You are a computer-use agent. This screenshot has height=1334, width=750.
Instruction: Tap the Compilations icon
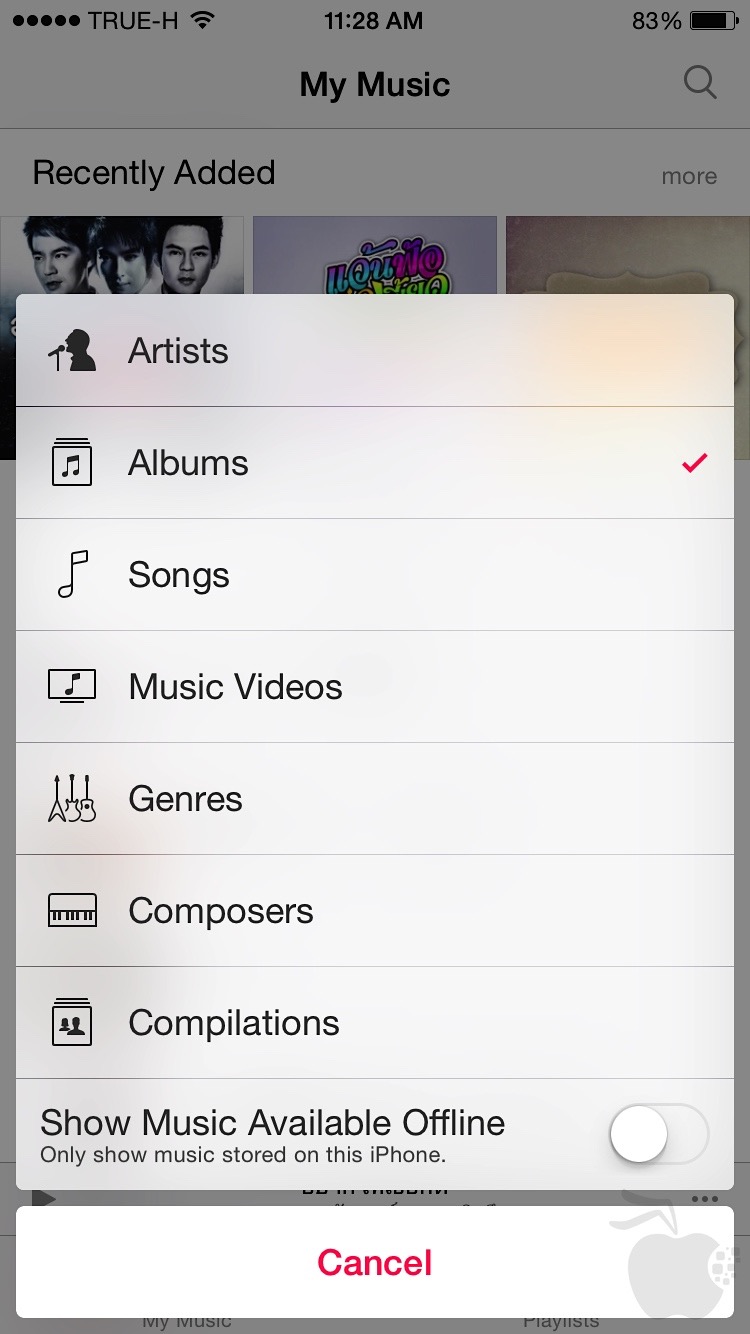click(70, 1022)
